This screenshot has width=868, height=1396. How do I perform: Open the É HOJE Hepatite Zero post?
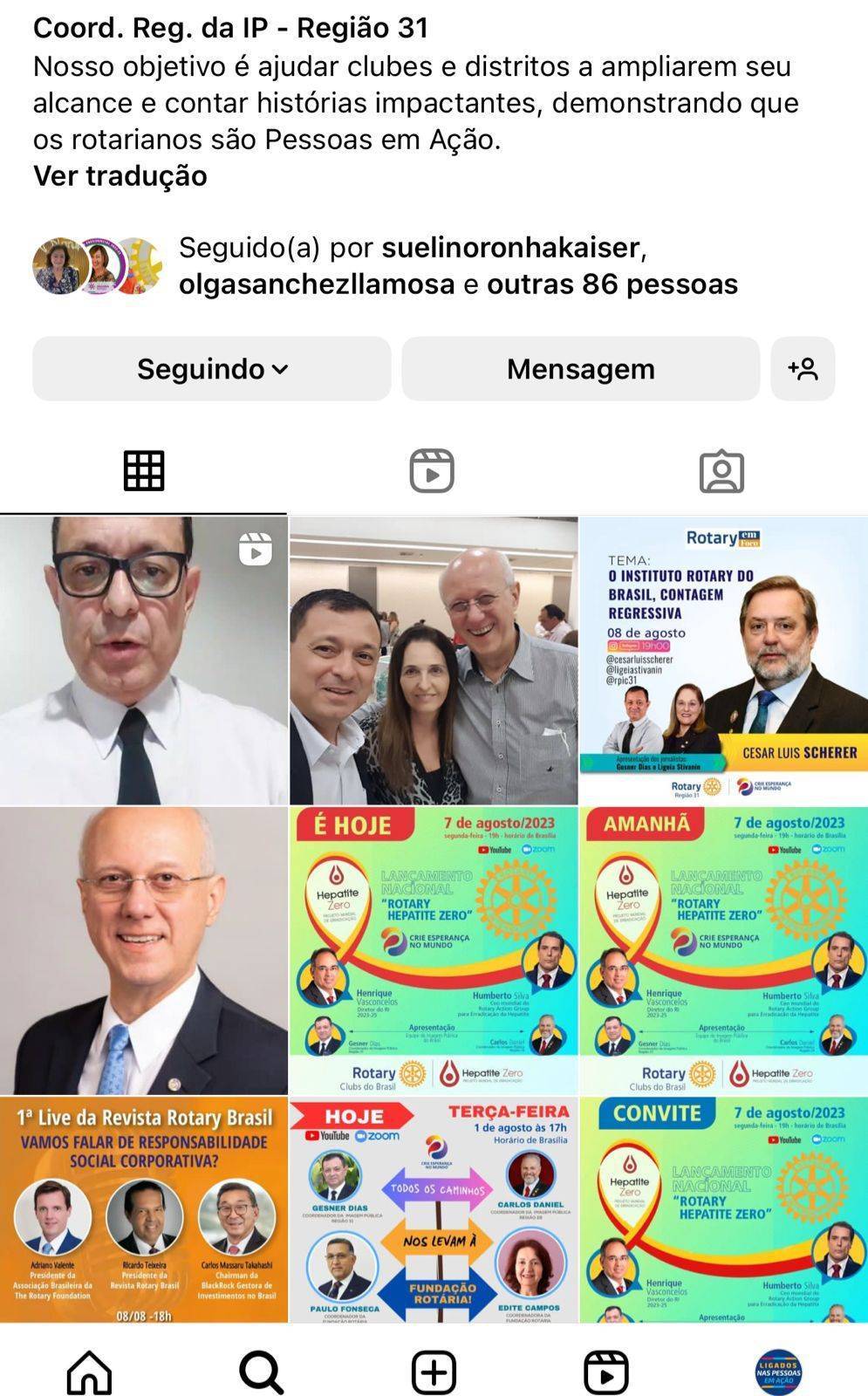434,950
